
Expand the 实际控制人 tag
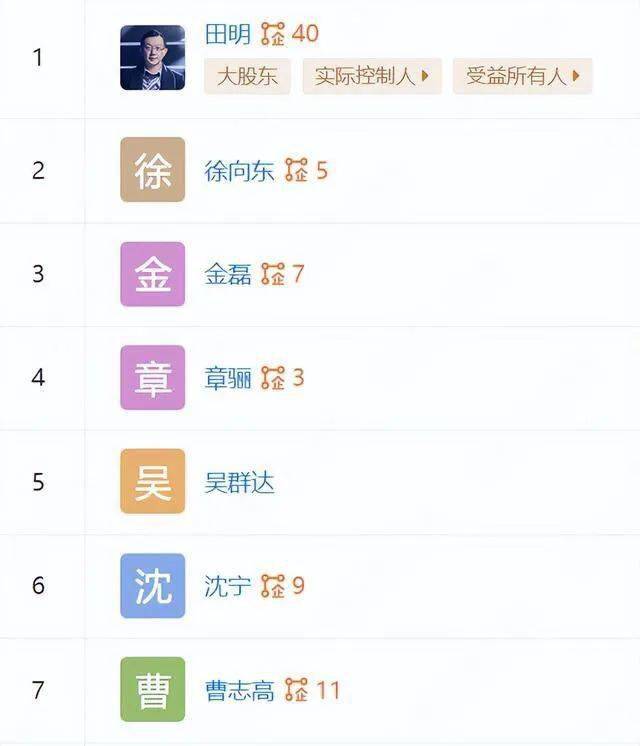(371, 76)
